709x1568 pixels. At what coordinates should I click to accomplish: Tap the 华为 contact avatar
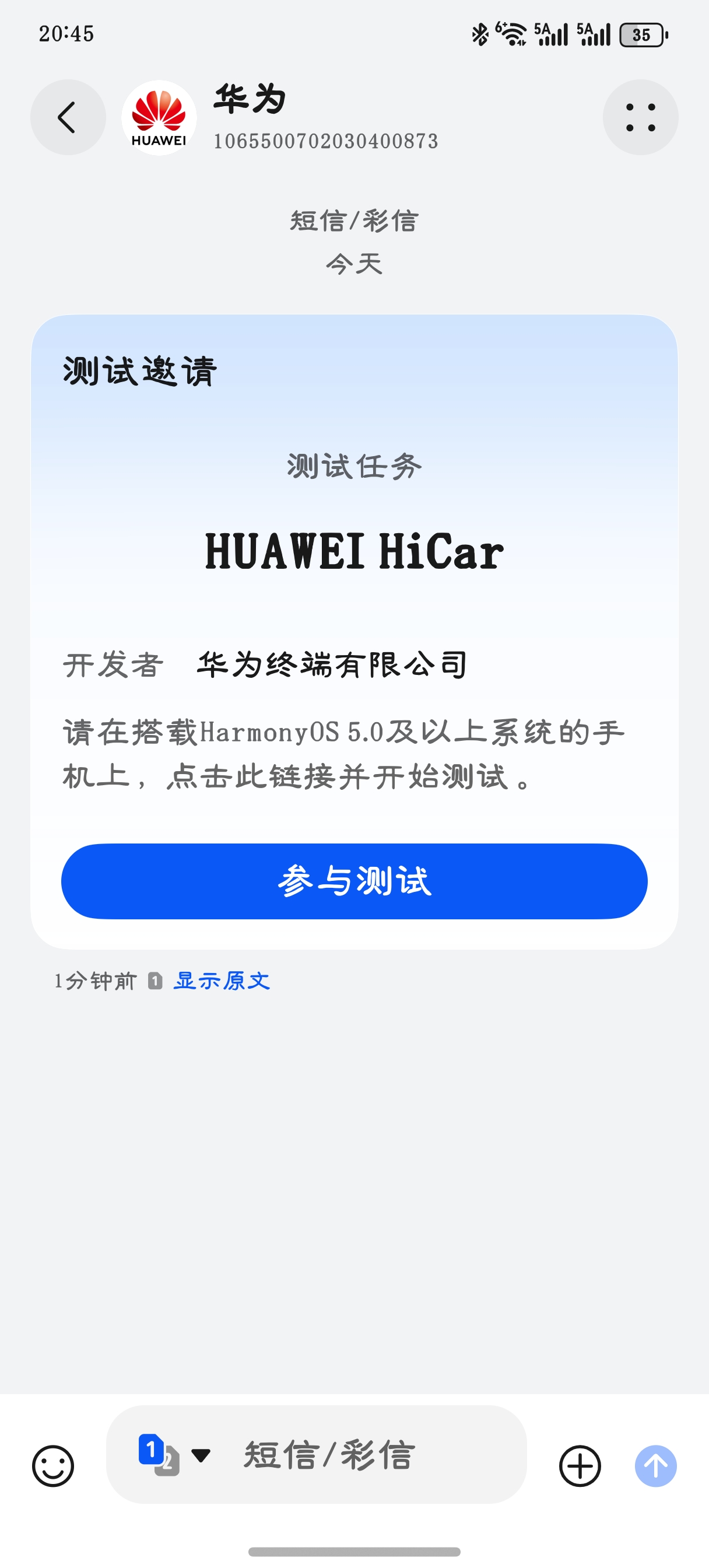coord(159,117)
